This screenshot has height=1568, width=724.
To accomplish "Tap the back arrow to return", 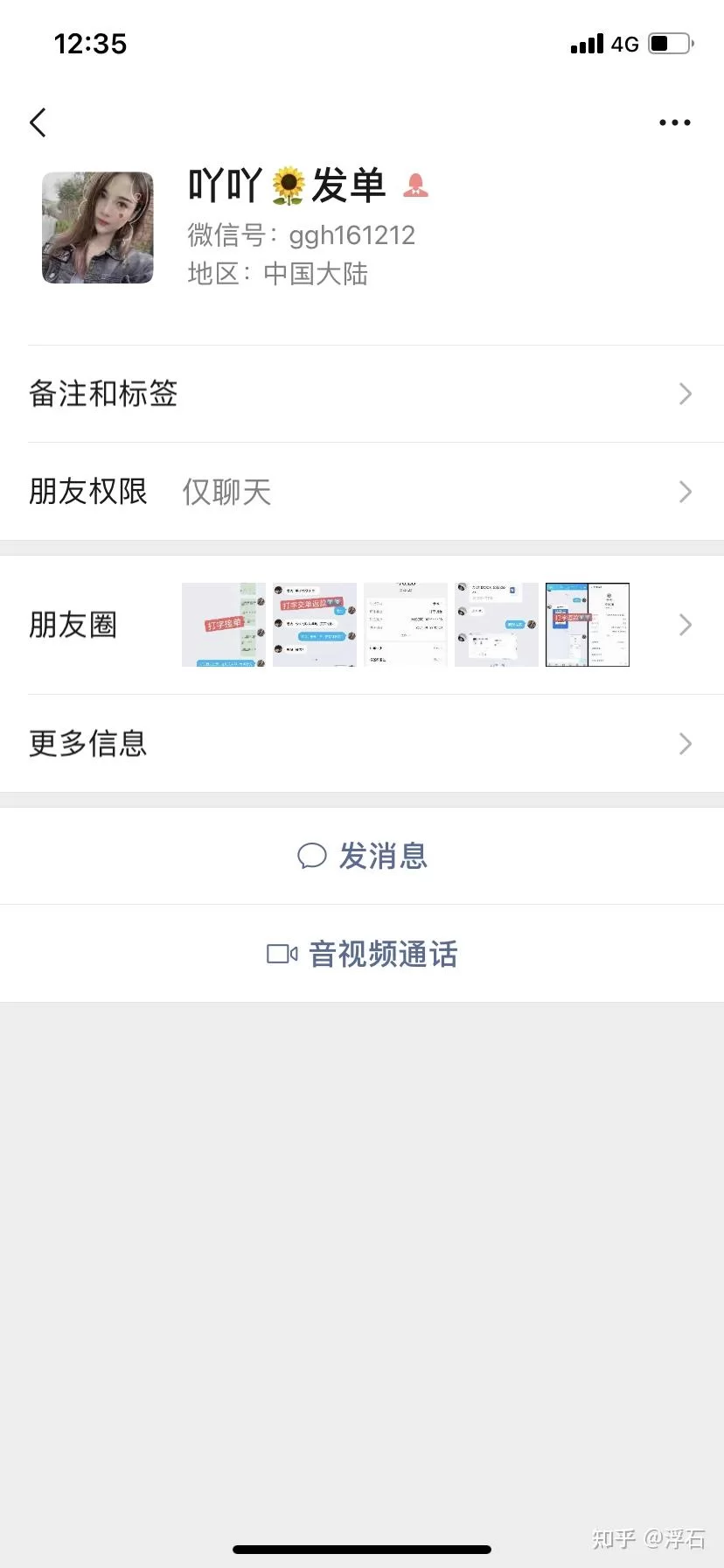I will pyautogui.click(x=38, y=122).
